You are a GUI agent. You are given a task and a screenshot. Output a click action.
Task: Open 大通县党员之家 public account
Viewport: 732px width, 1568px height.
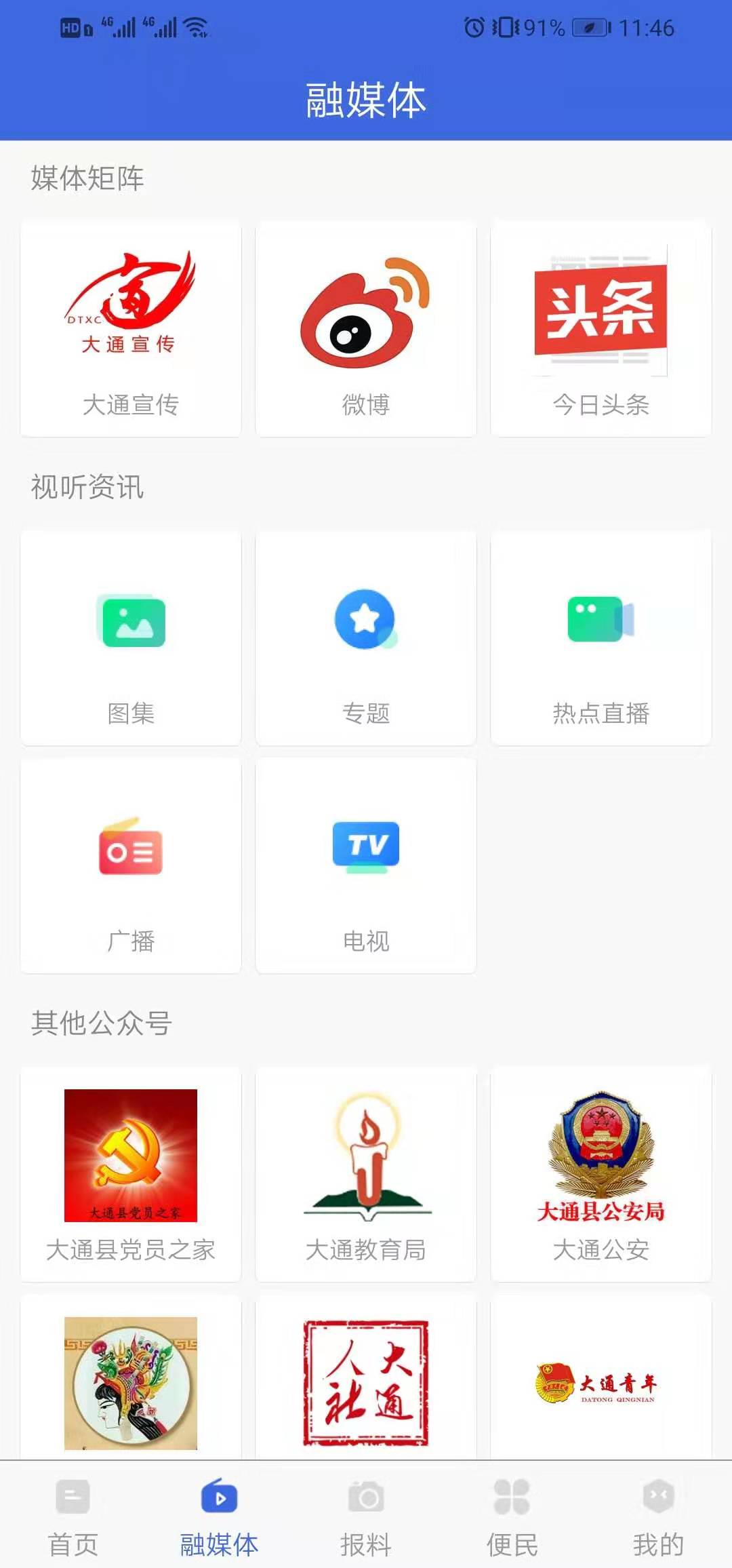[x=131, y=1154]
